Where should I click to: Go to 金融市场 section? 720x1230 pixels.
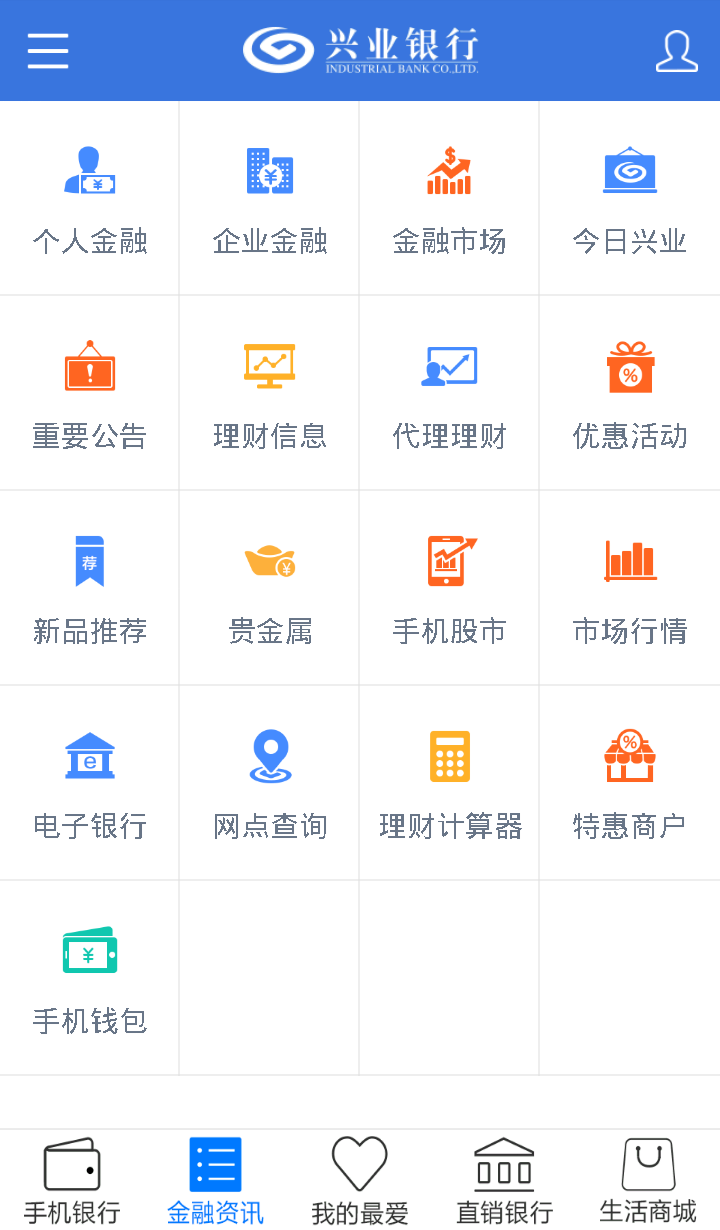(449, 198)
